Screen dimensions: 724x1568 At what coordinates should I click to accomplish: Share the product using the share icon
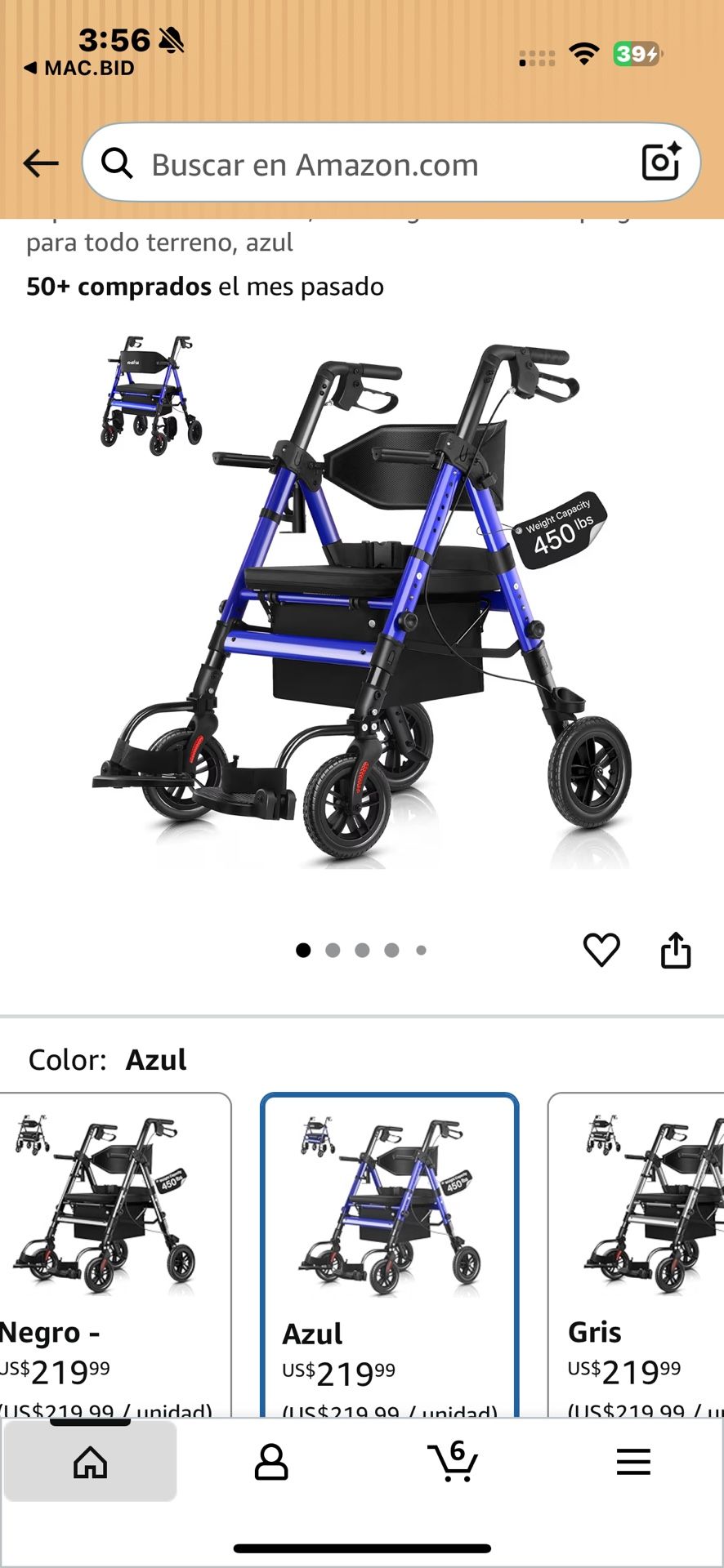pyautogui.click(x=676, y=950)
